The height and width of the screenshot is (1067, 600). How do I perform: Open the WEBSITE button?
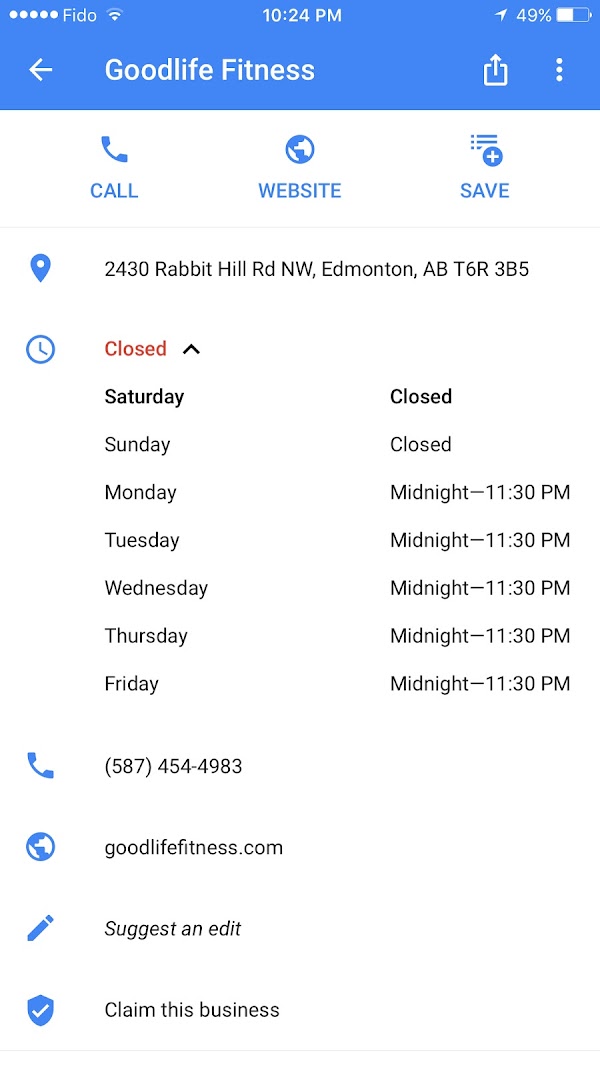point(299,168)
